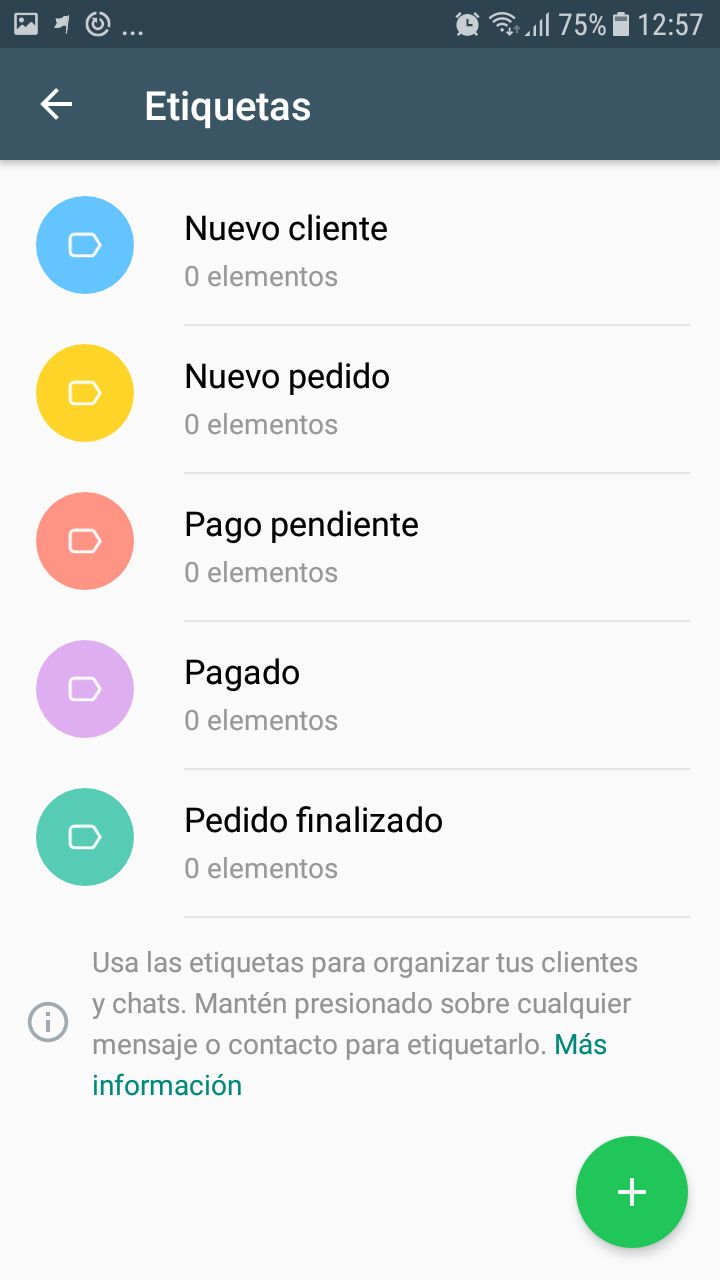Follow the Más información link

click(350, 1065)
